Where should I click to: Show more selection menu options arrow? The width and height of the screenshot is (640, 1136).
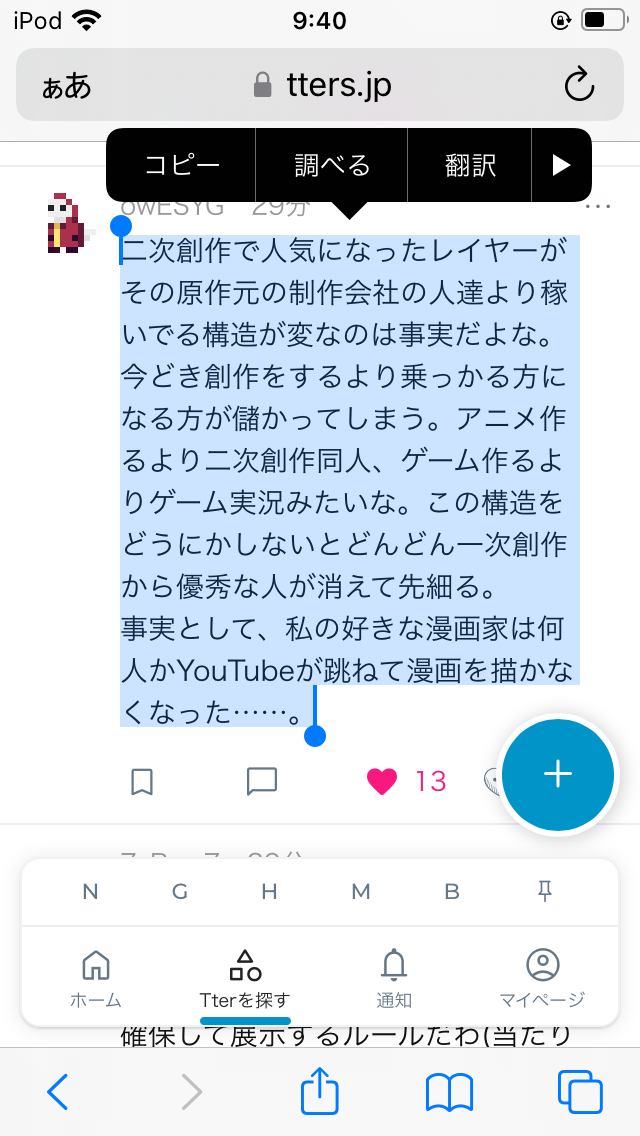(x=562, y=165)
